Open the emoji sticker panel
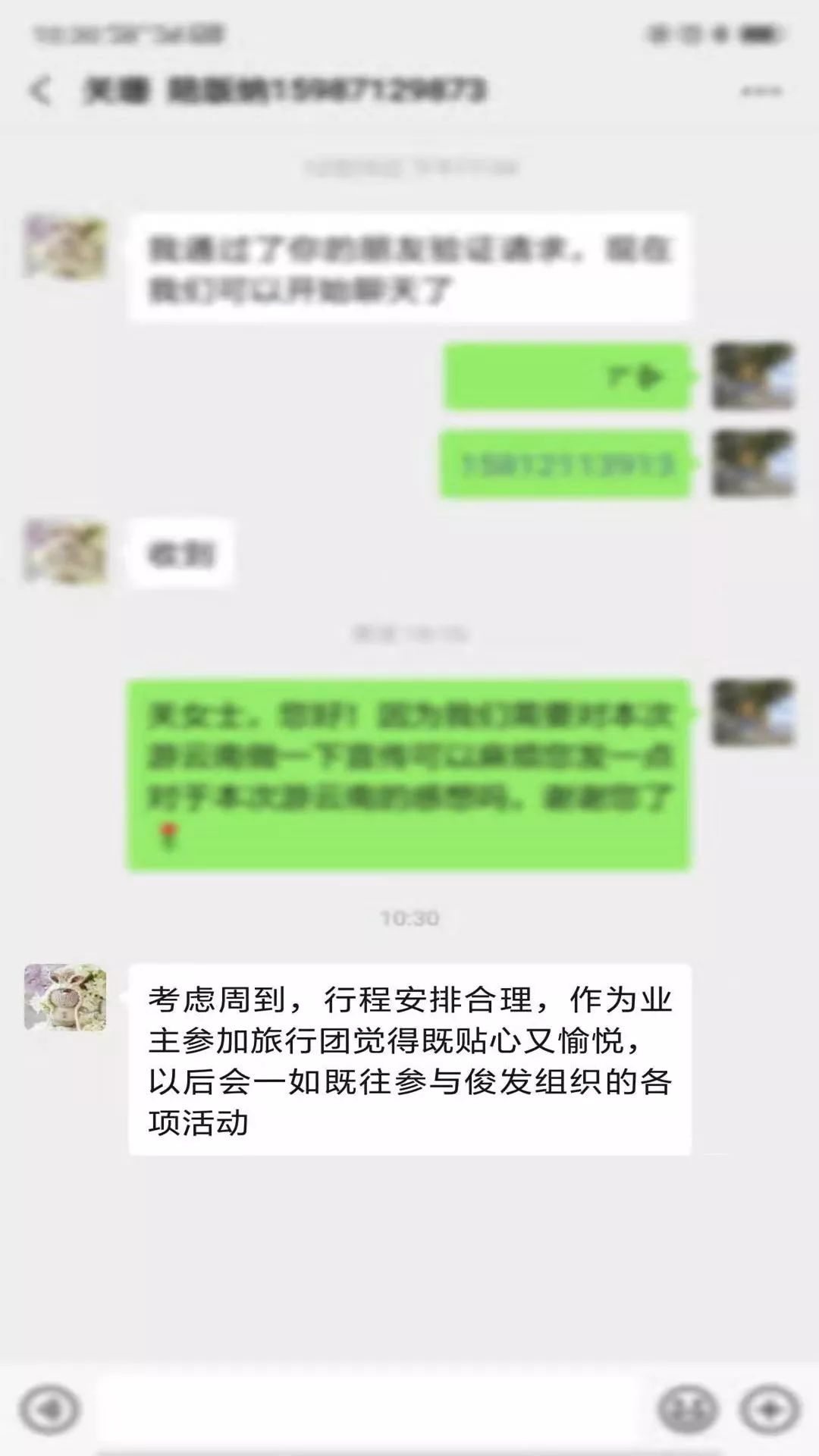This screenshot has height=1456, width=819. click(x=687, y=1409)
